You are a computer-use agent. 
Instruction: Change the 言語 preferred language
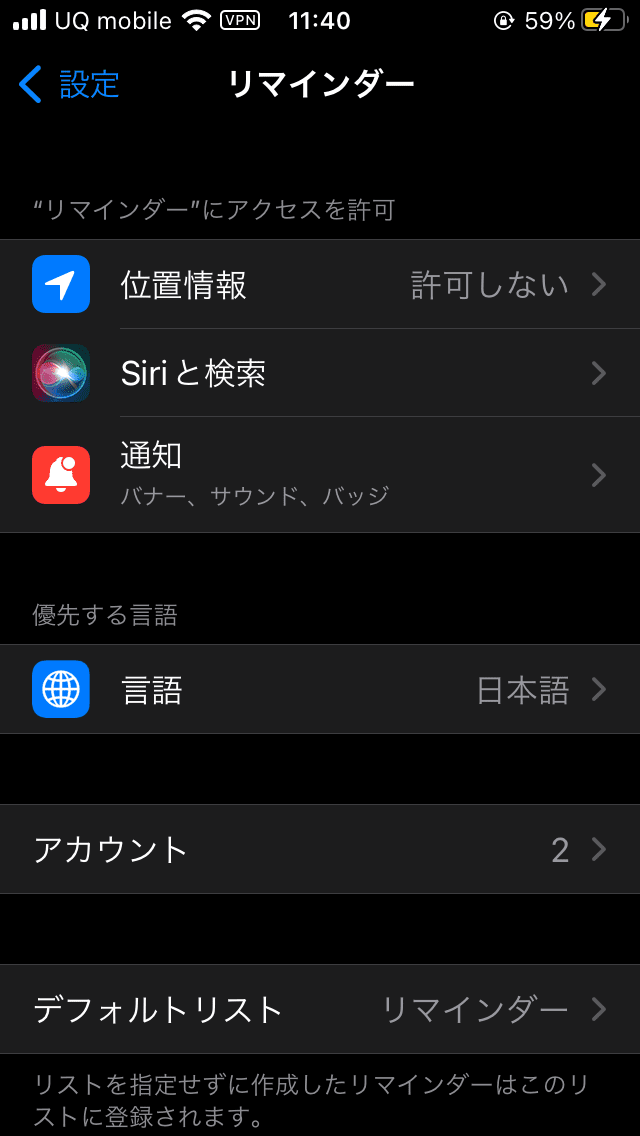320,690
